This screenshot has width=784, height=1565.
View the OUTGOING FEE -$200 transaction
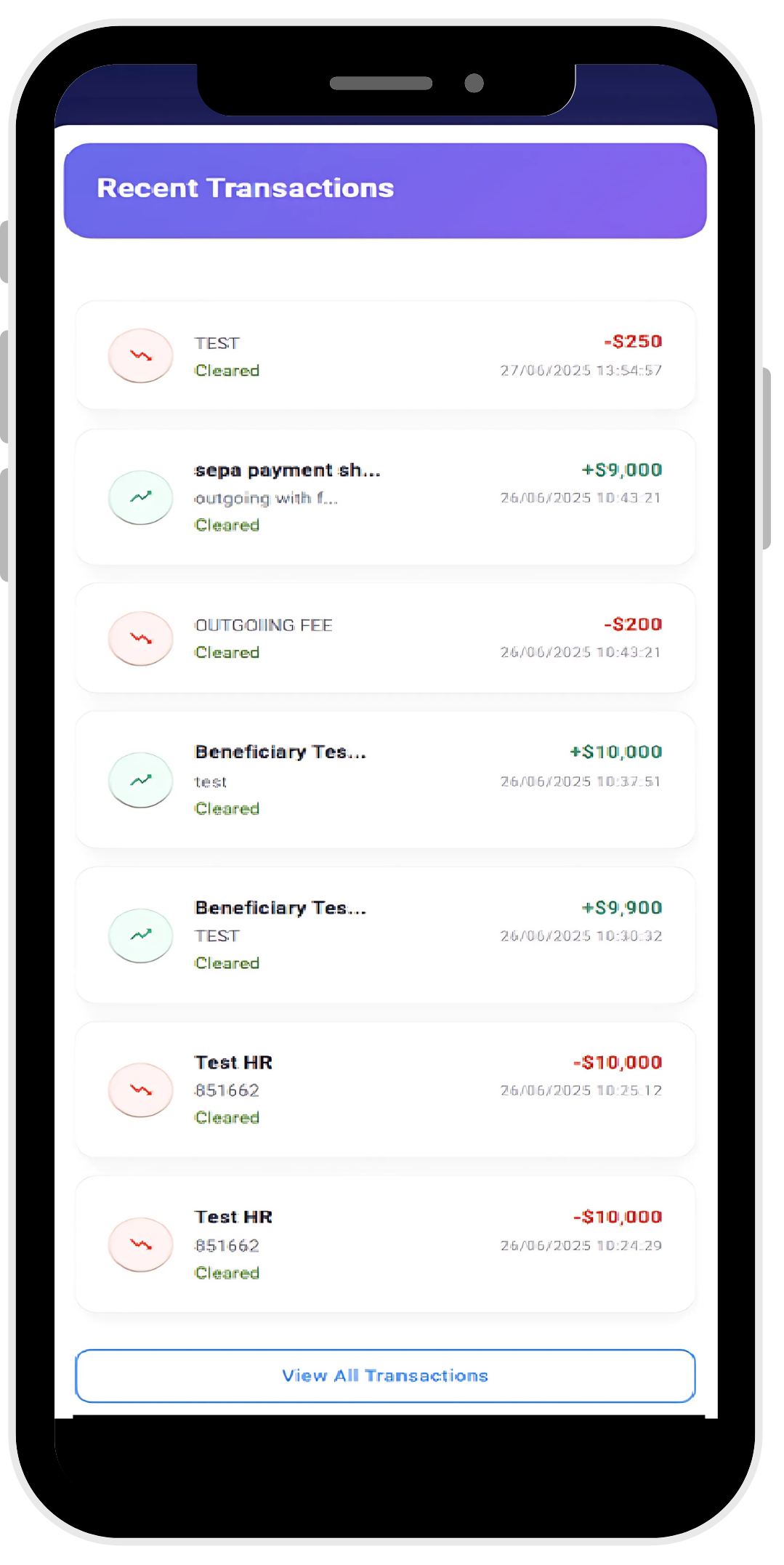[385, 638]
